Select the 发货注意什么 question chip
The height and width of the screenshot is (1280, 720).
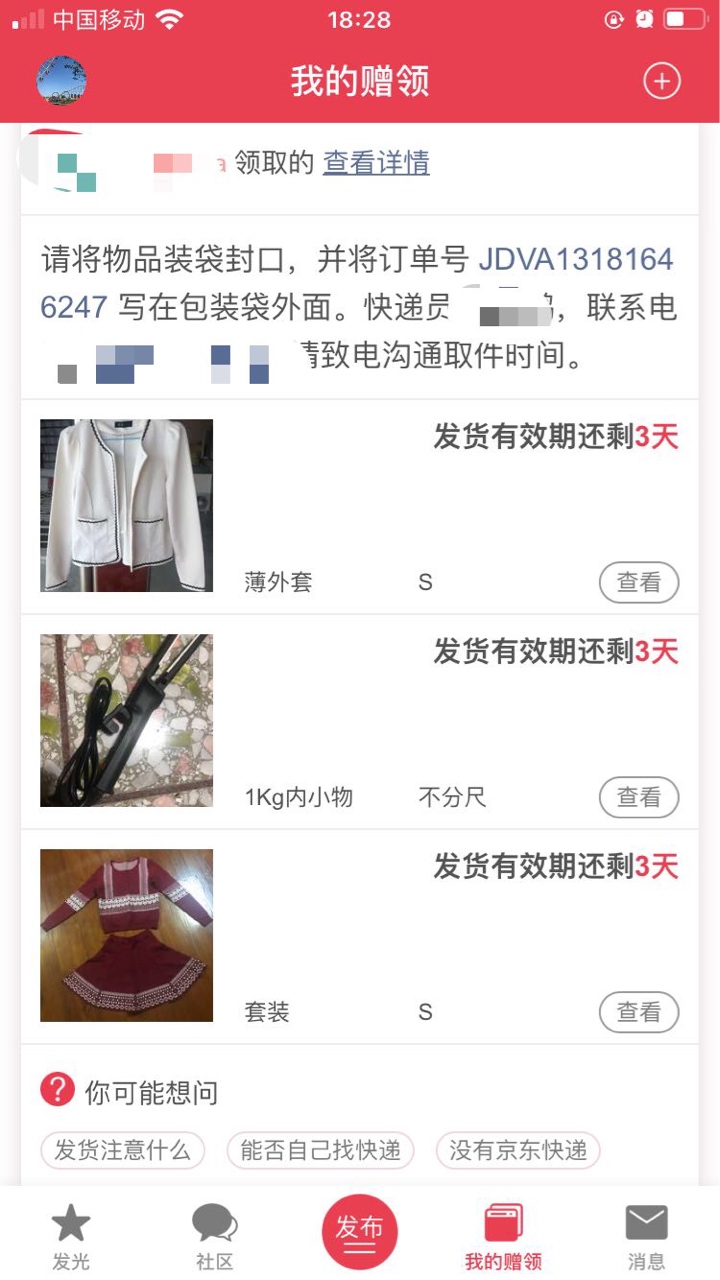point(122,1150)
